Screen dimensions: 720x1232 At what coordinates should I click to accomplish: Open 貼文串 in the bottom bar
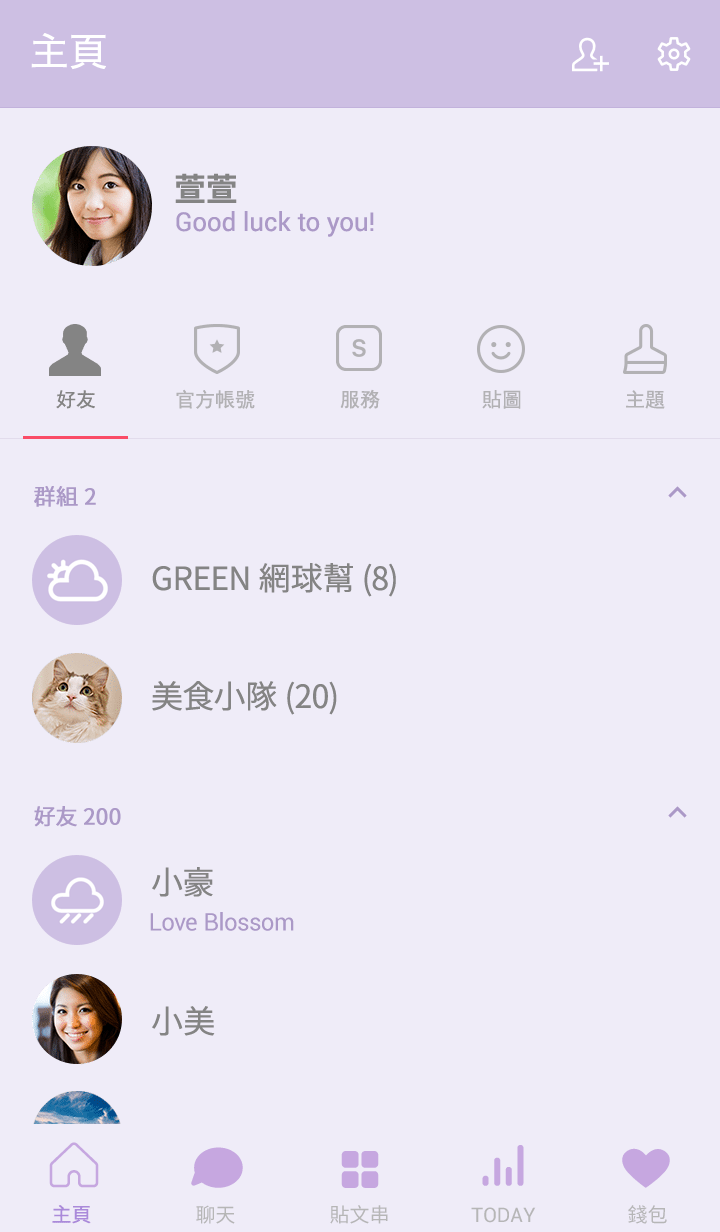[359, 1184]
